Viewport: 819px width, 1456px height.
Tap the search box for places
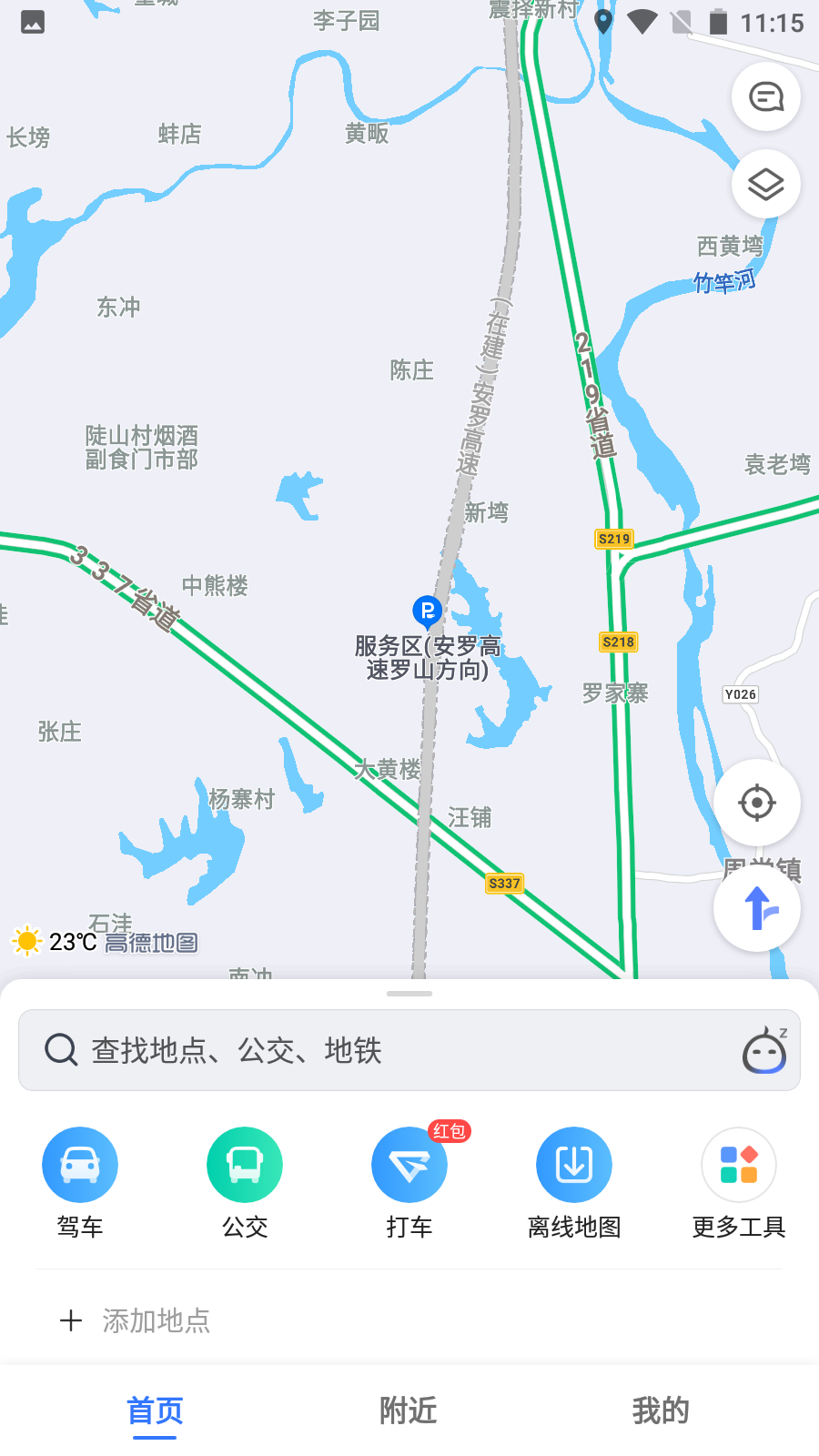tap(382, 1050)
